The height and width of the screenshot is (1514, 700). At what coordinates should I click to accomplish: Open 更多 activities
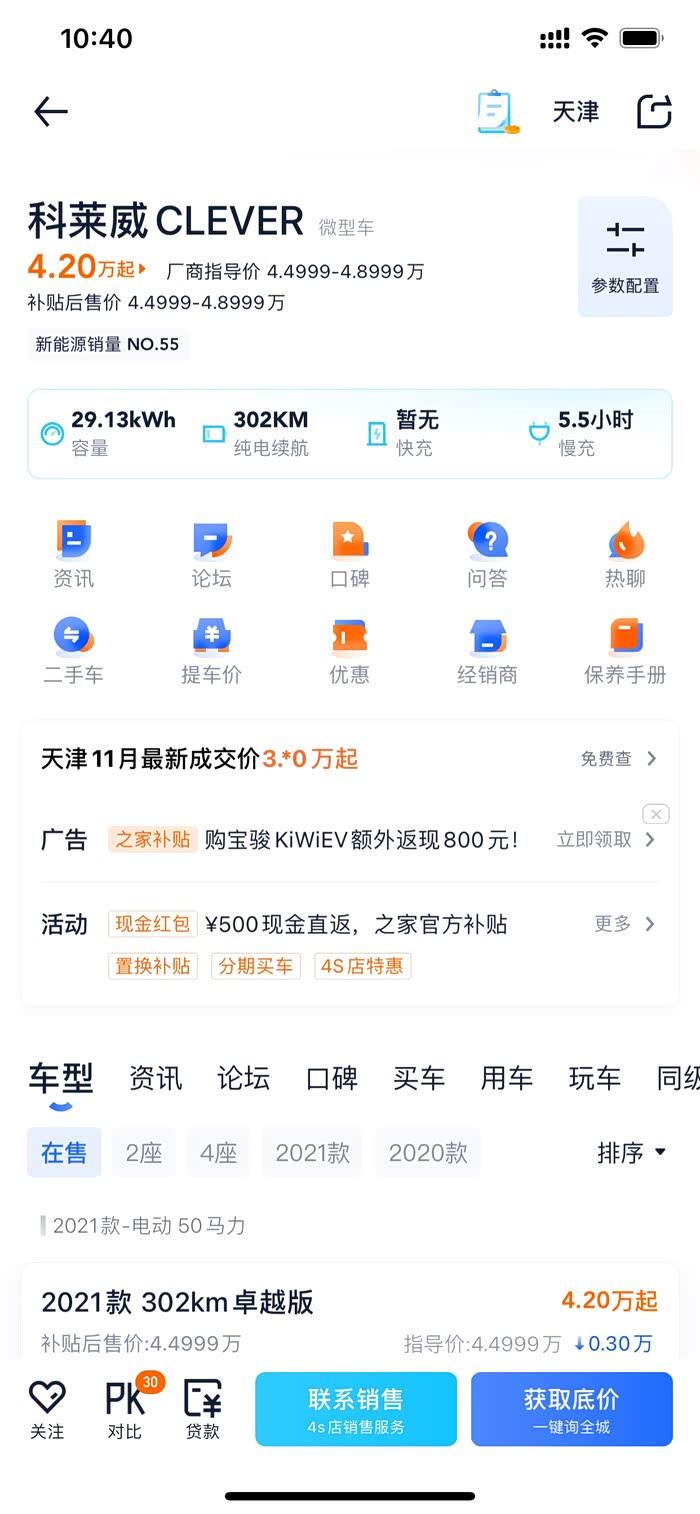coord(624,923)
